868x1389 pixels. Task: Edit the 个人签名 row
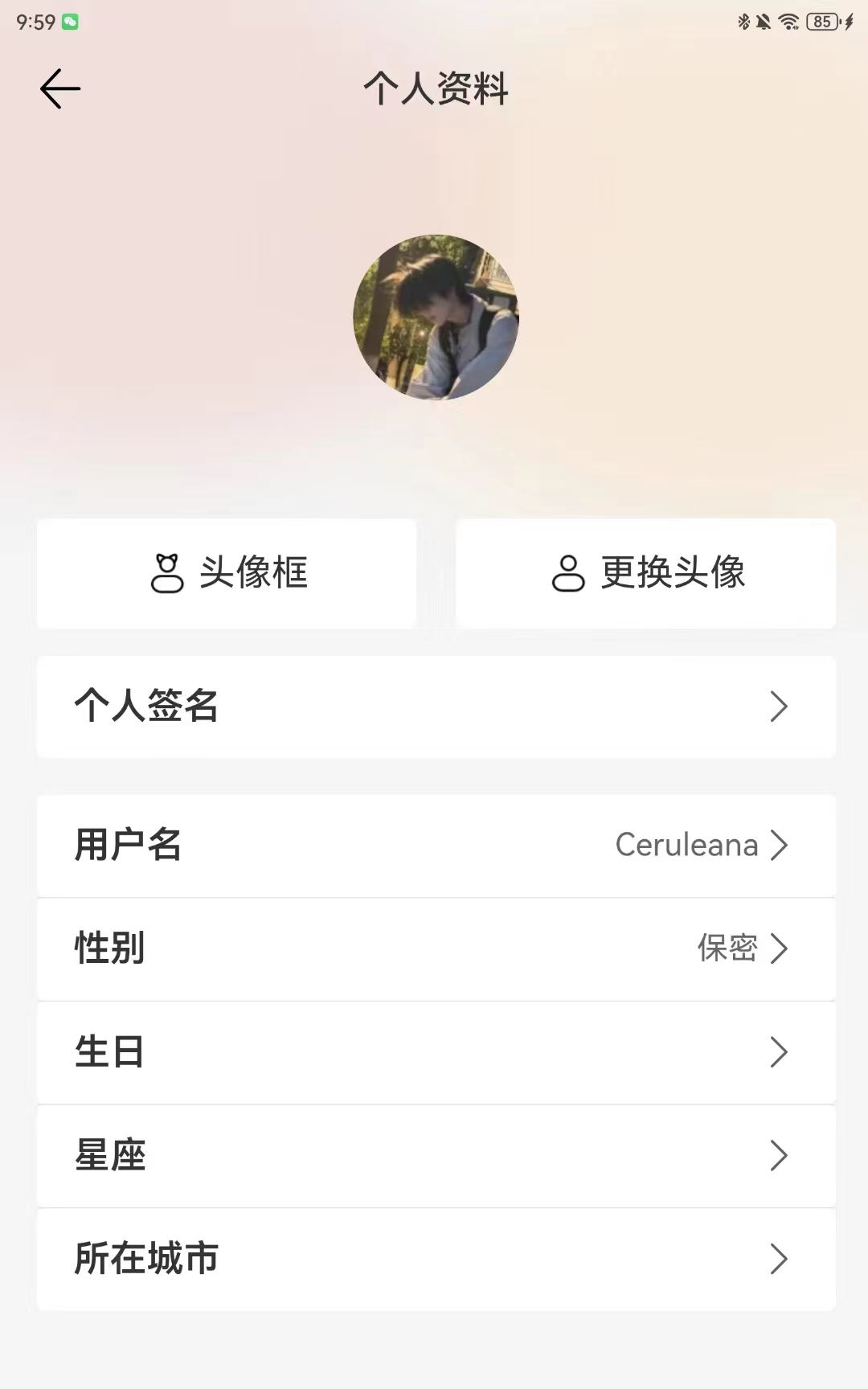[436, 707]
